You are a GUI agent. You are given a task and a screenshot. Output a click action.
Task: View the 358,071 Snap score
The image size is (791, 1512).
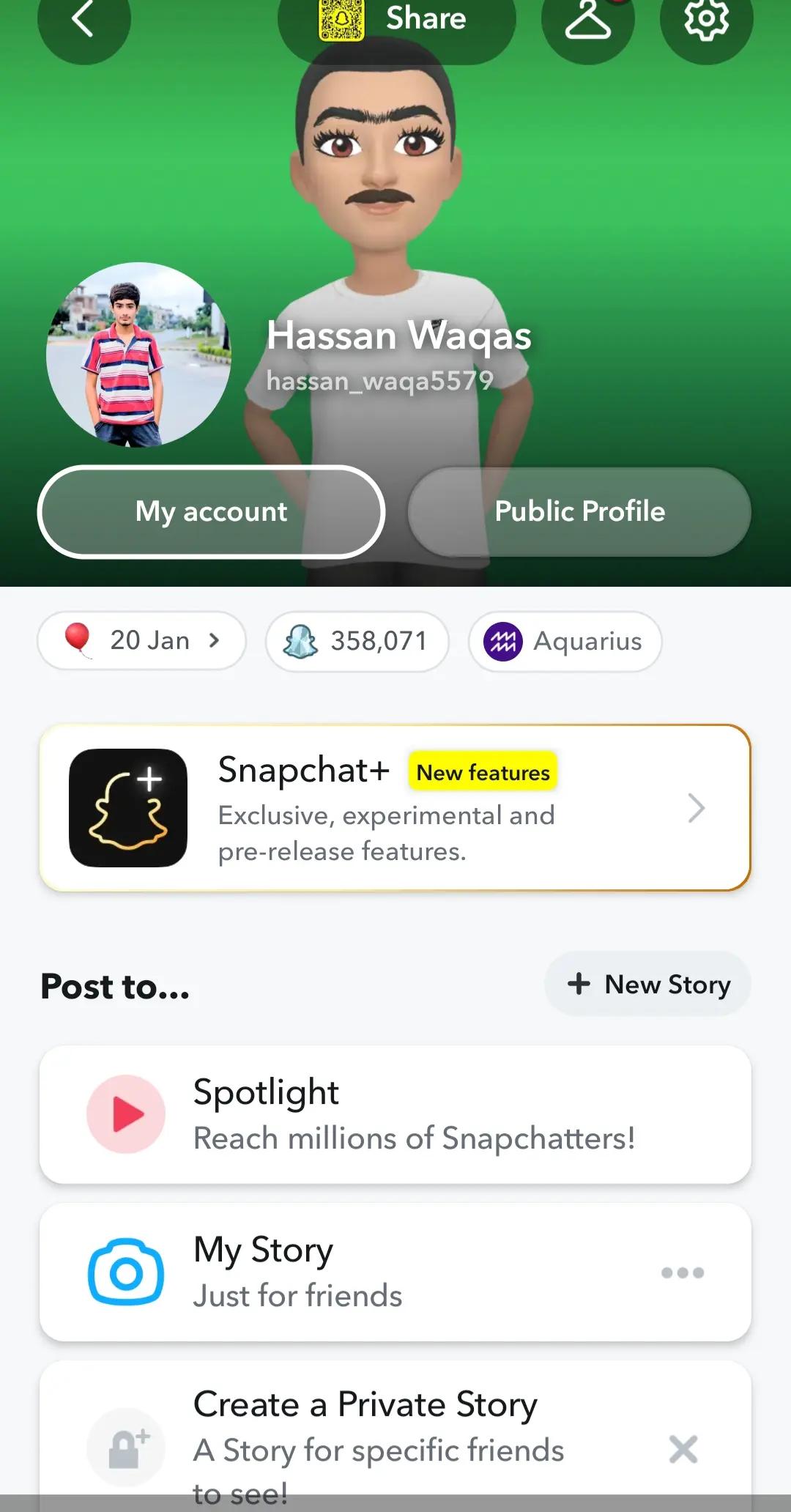[357, 641]
